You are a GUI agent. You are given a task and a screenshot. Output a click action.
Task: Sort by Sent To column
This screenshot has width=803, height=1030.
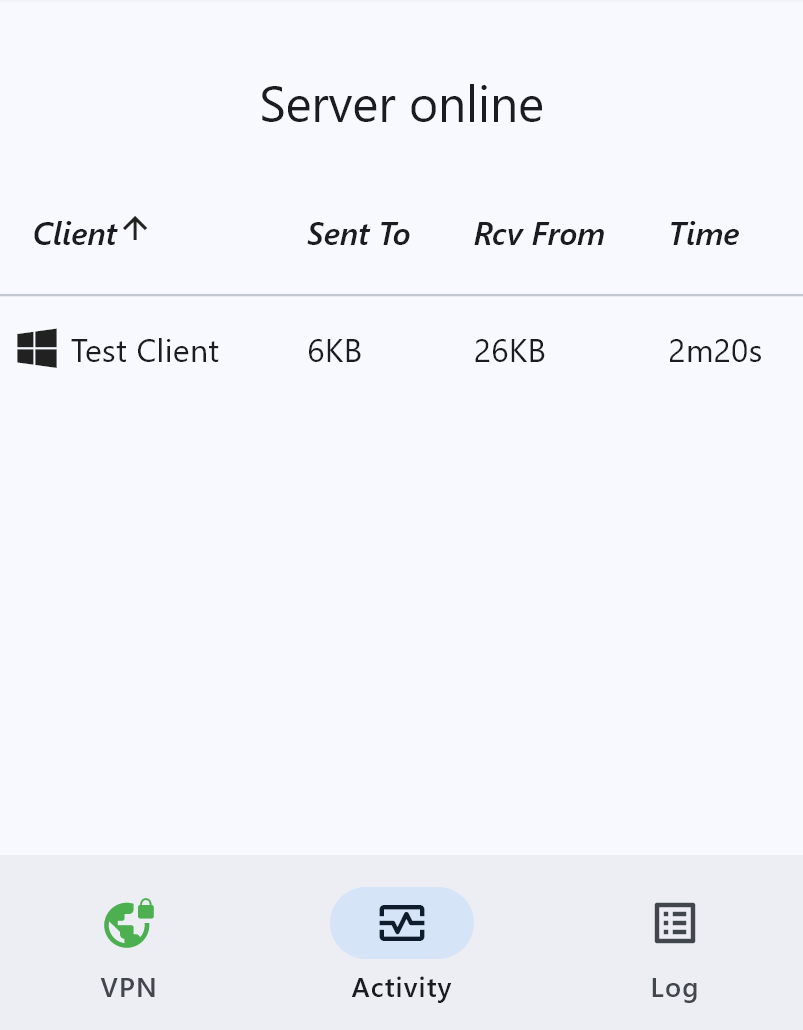coord(358,234)
